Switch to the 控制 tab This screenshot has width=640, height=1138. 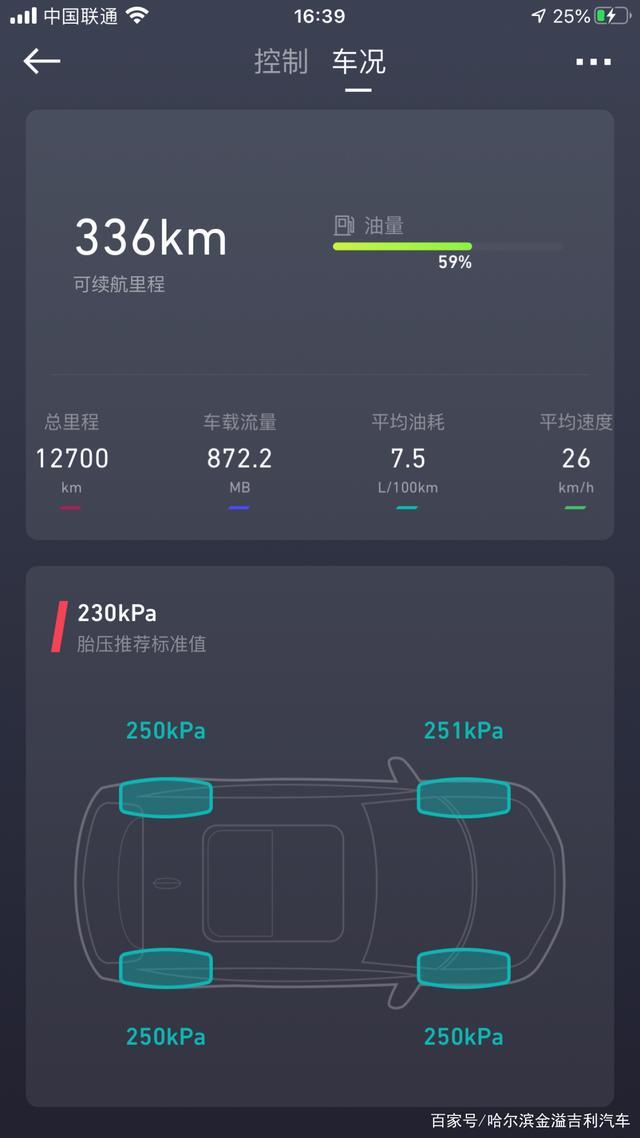pos(281,62)
